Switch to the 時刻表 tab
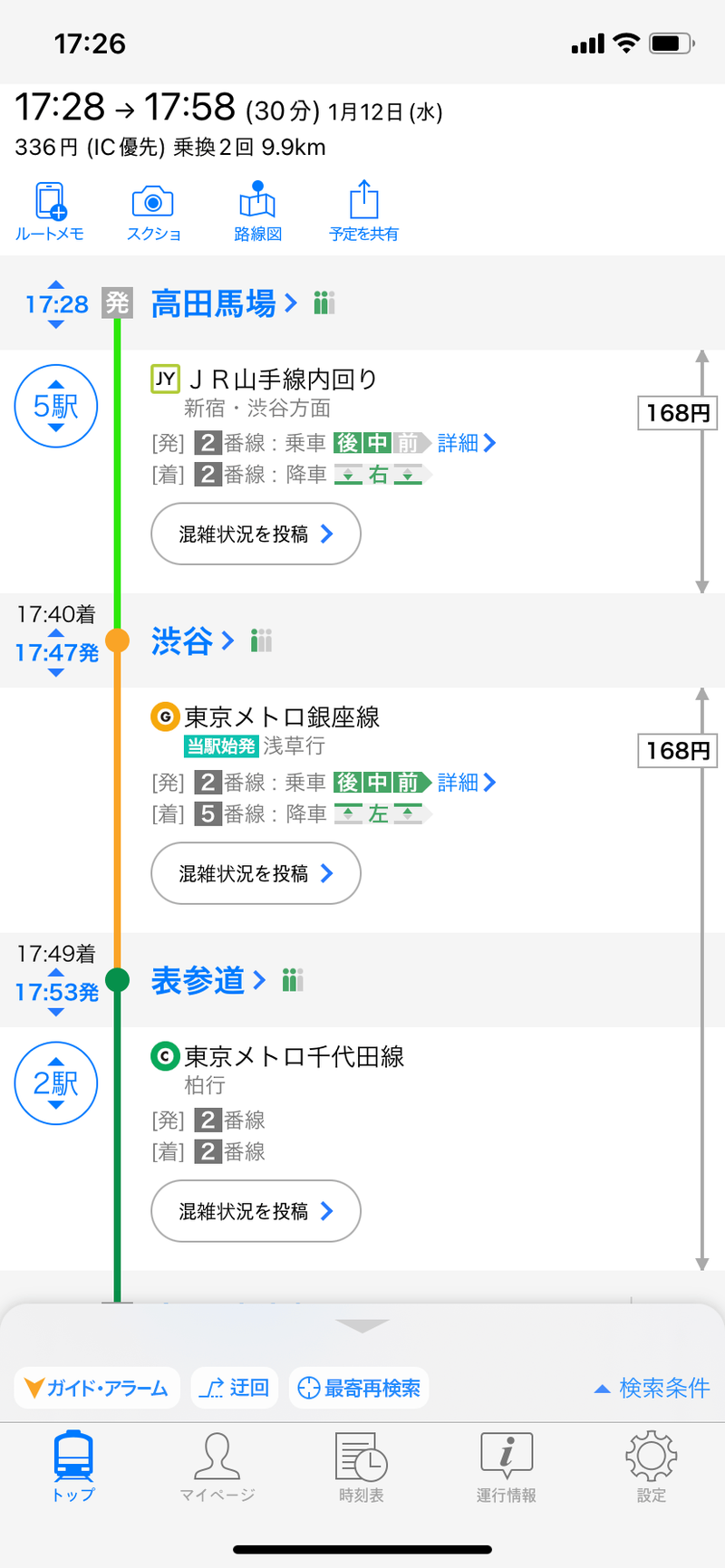The height and width of the screenshot is (1568, 725). [362, 1467]
